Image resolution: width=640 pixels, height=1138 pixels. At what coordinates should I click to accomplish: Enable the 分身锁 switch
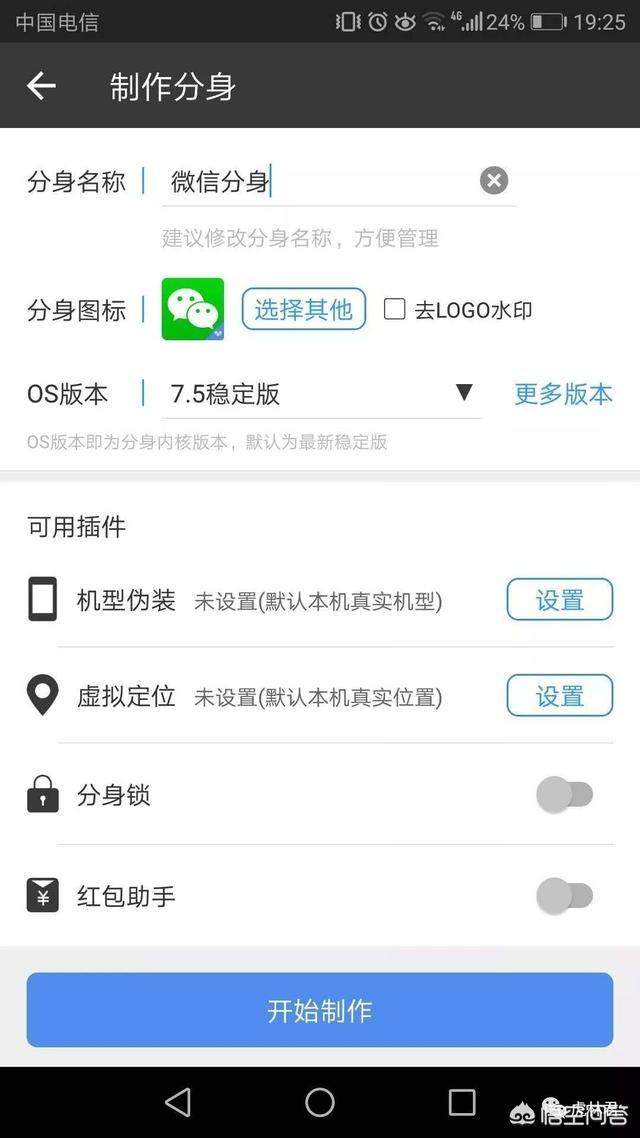[565, 794]
